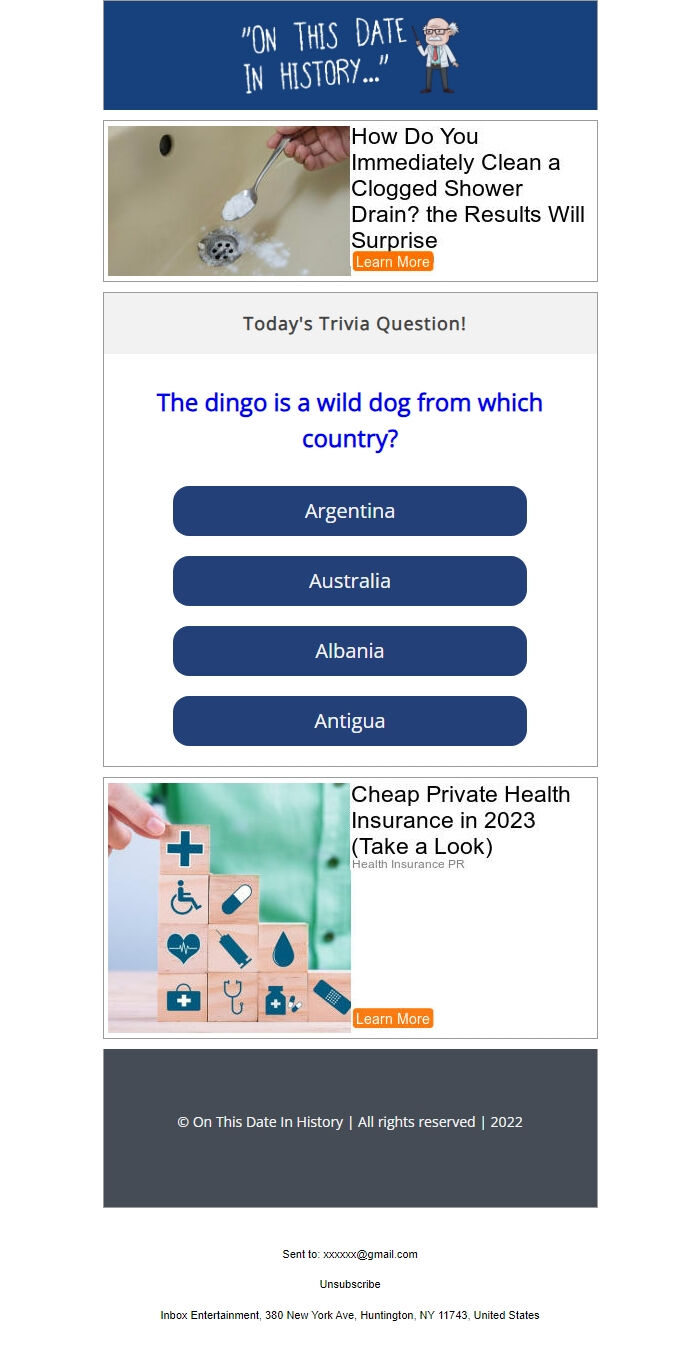Image resolution: width=700 pixels, height=1362 pixels.
Task: Open the On This Date In History banner
Action: click(350, 55)
